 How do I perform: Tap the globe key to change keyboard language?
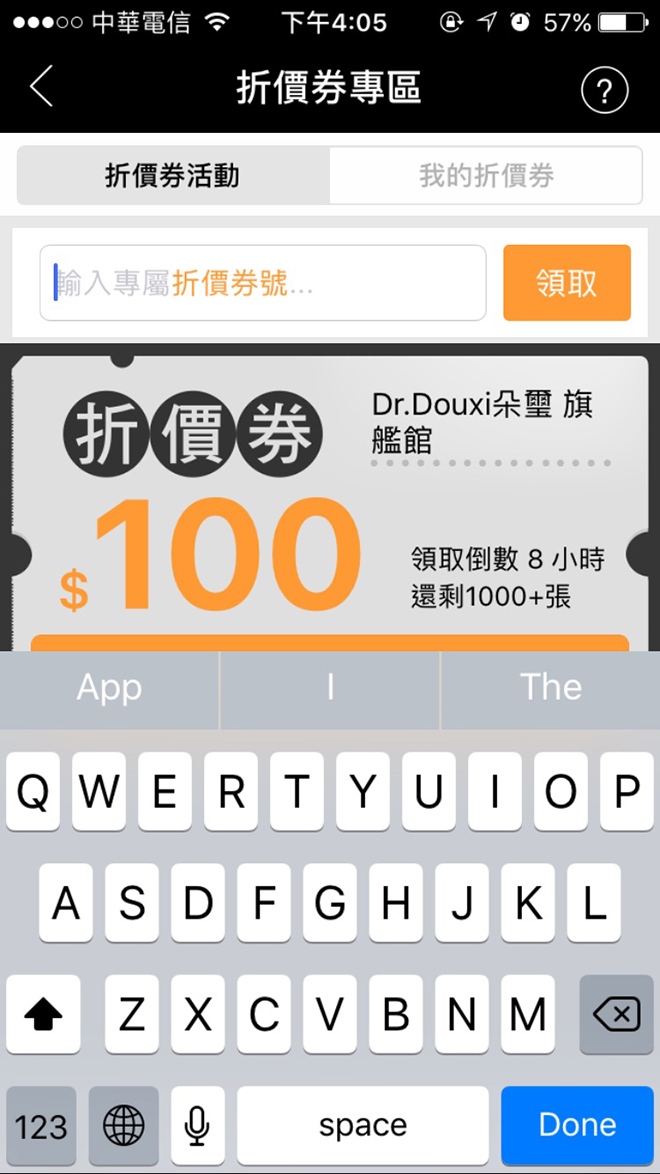coord(124,1127)
